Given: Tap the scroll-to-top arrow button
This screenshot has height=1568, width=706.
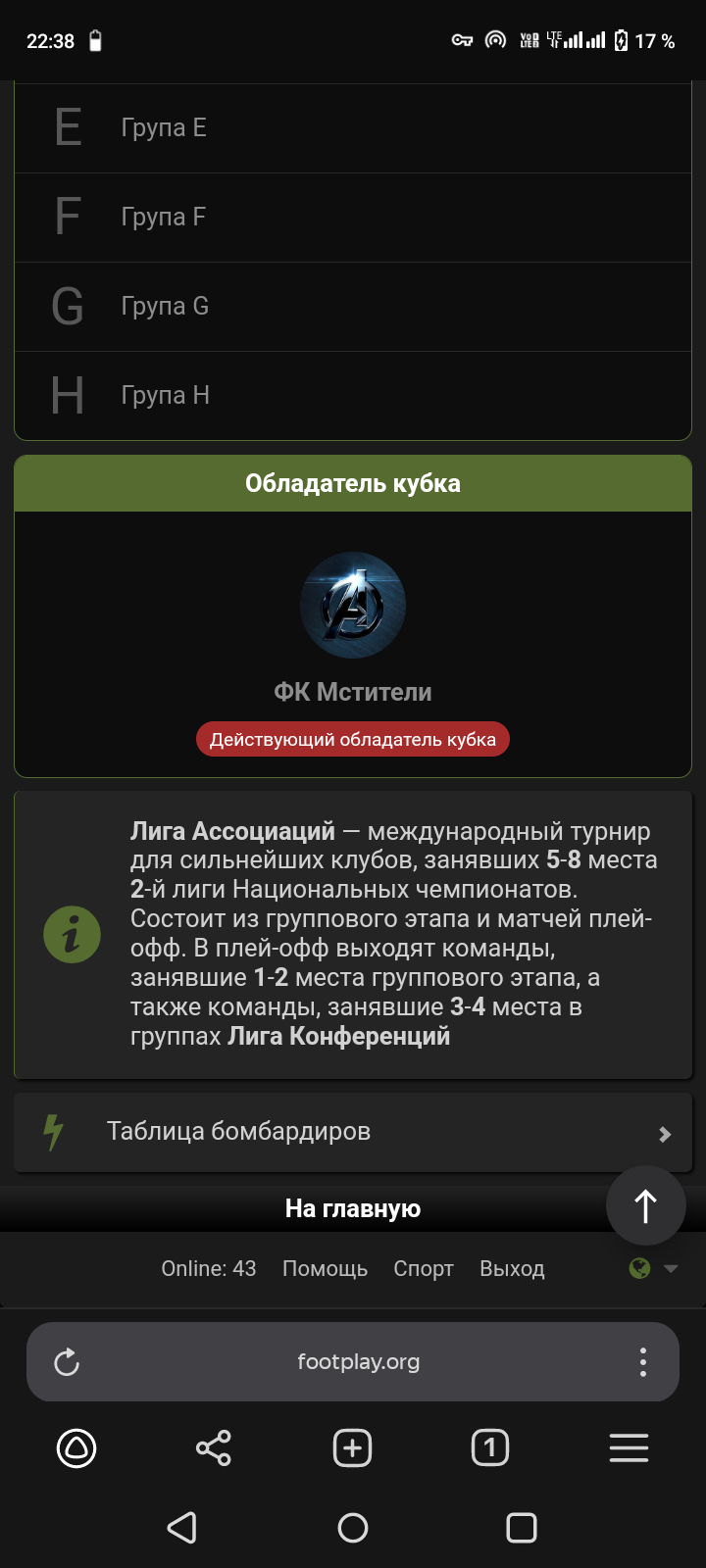Looking at the screenshot, I should tap(645, 1206).
